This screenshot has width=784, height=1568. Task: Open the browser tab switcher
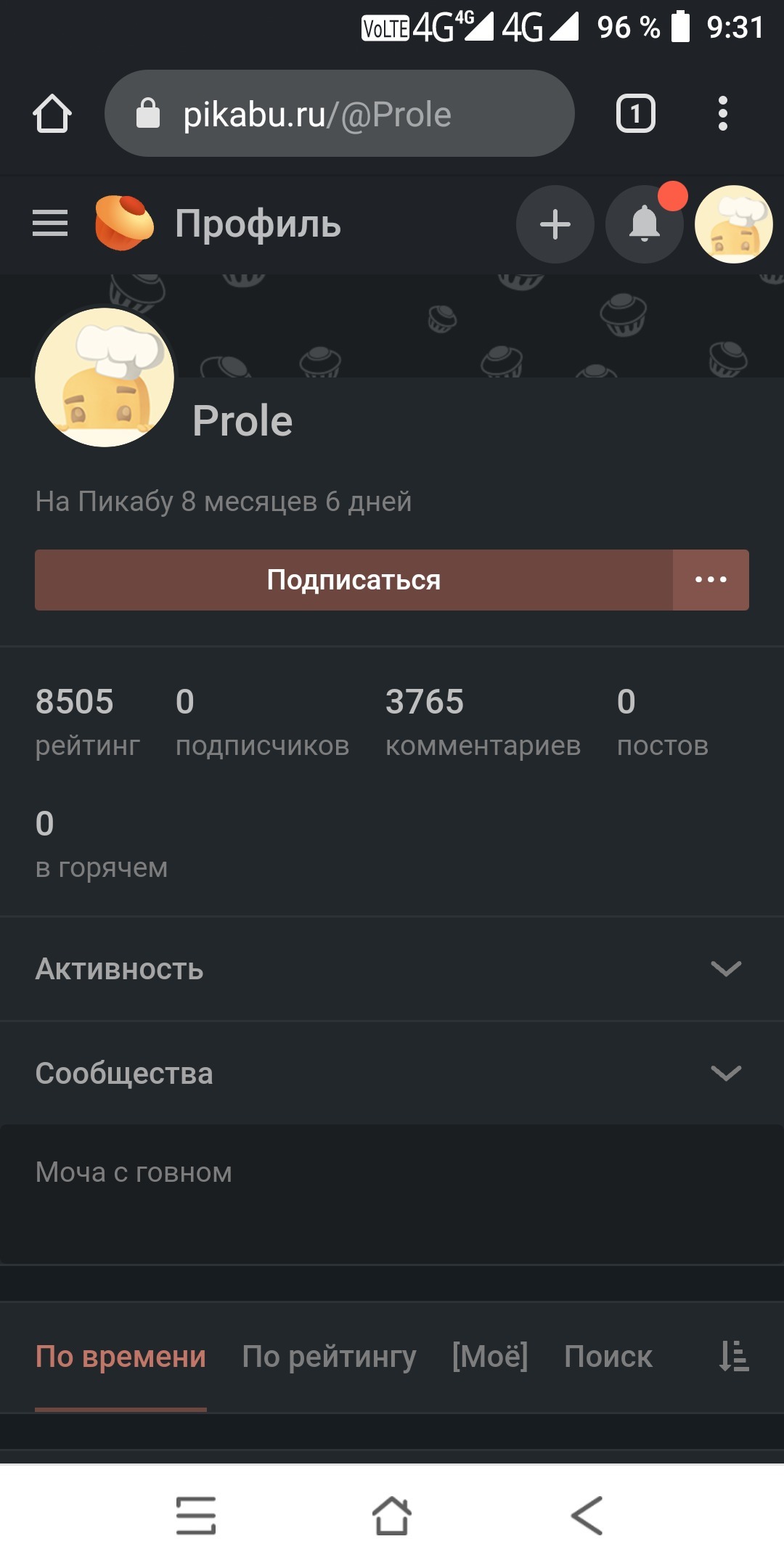click(636, 114)
